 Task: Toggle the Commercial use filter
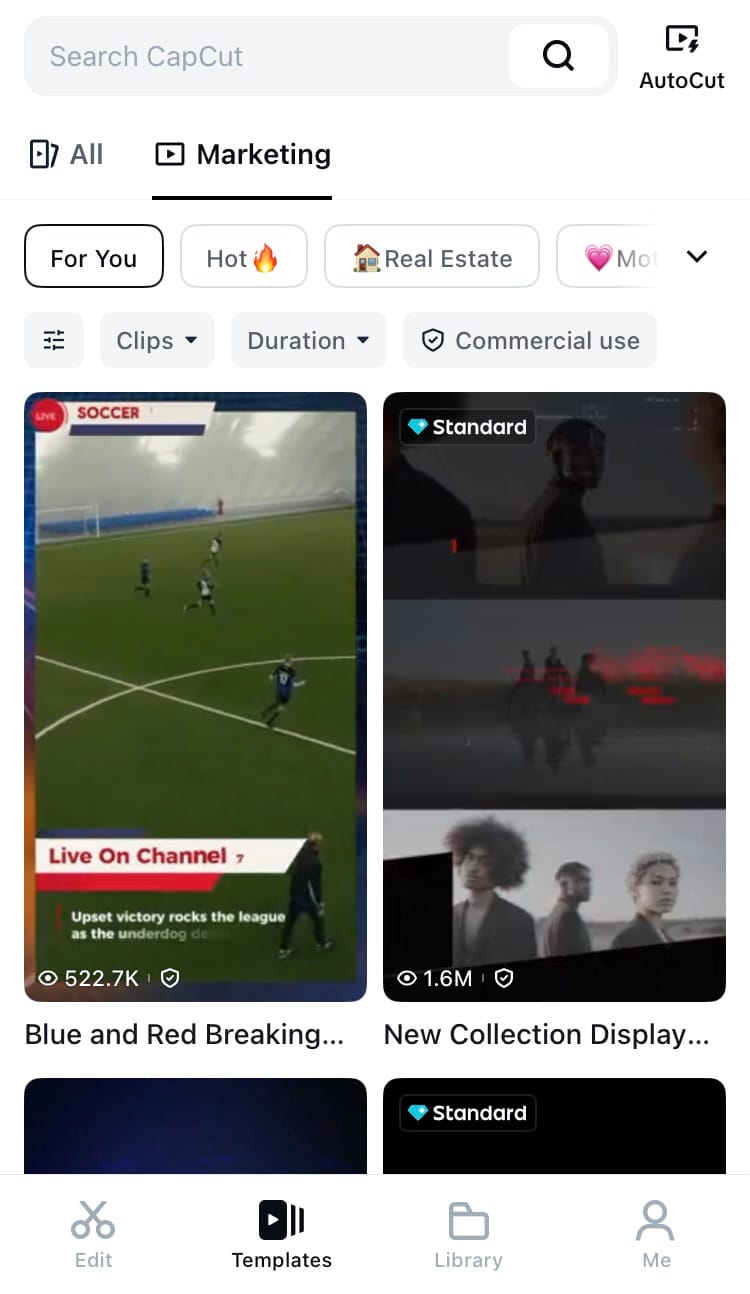pyautogui.click(x=530, y=340)
